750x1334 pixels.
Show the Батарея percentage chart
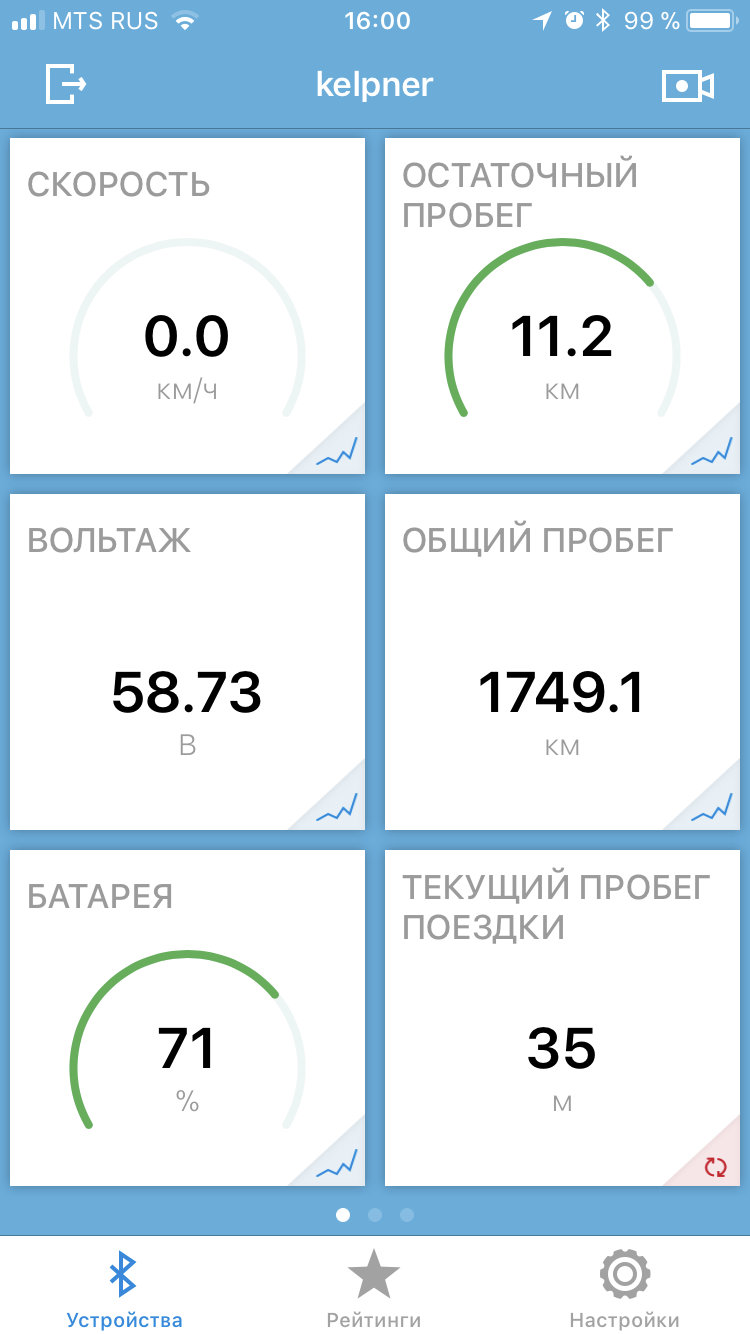tap(338, 1164)
